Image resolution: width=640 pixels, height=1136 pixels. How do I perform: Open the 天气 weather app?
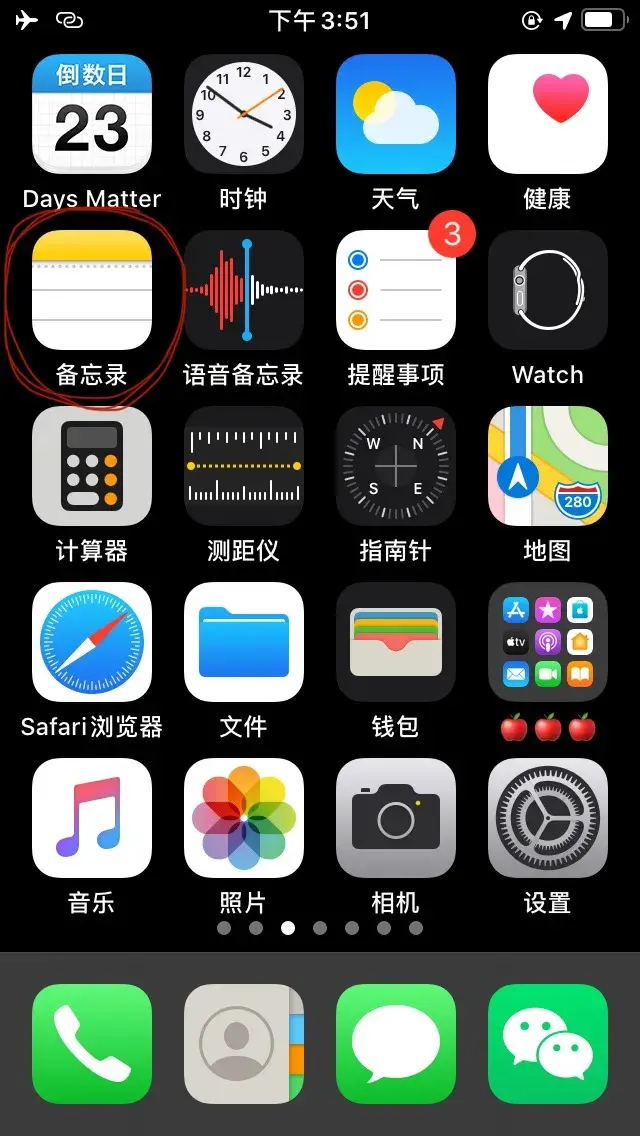coord(396,114)
